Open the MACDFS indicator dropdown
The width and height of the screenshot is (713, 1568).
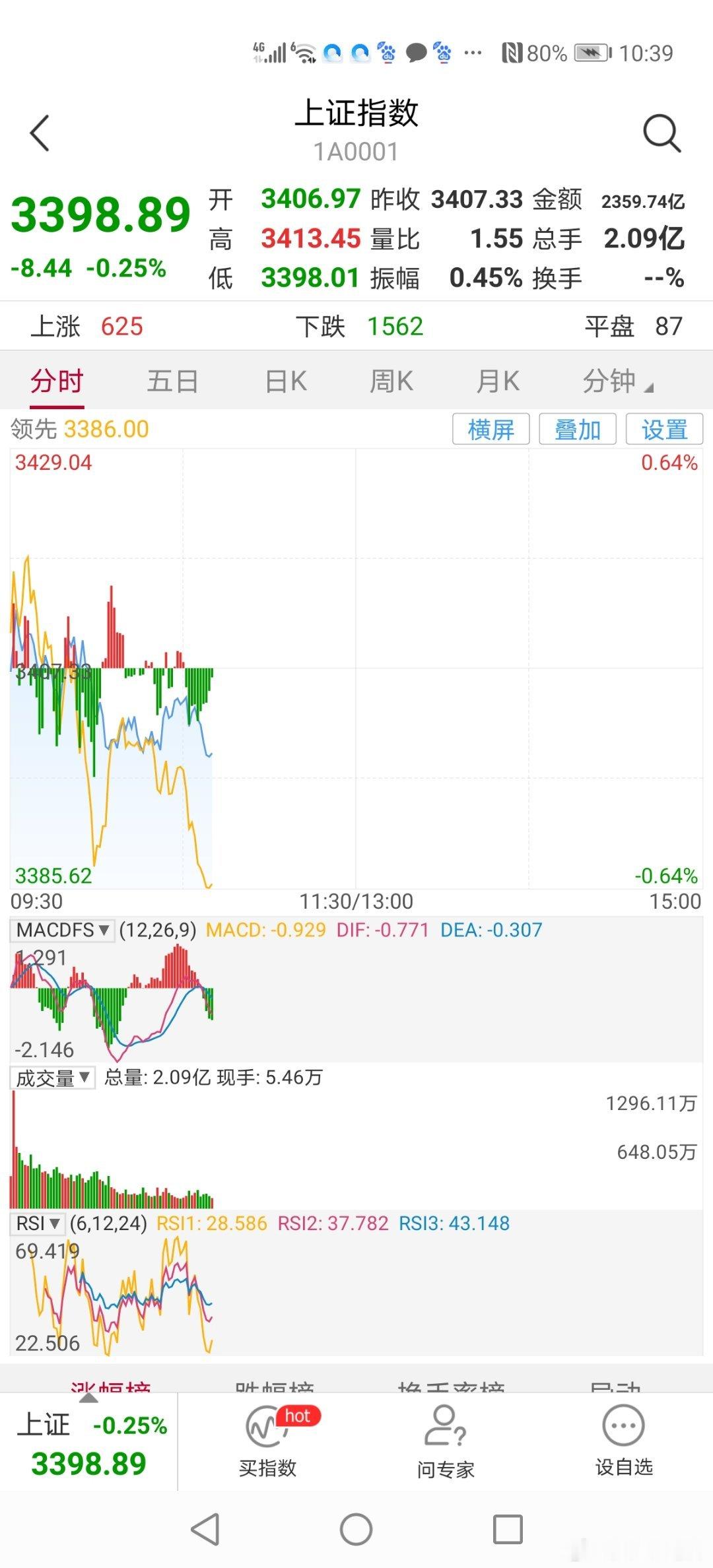(62, 930)
